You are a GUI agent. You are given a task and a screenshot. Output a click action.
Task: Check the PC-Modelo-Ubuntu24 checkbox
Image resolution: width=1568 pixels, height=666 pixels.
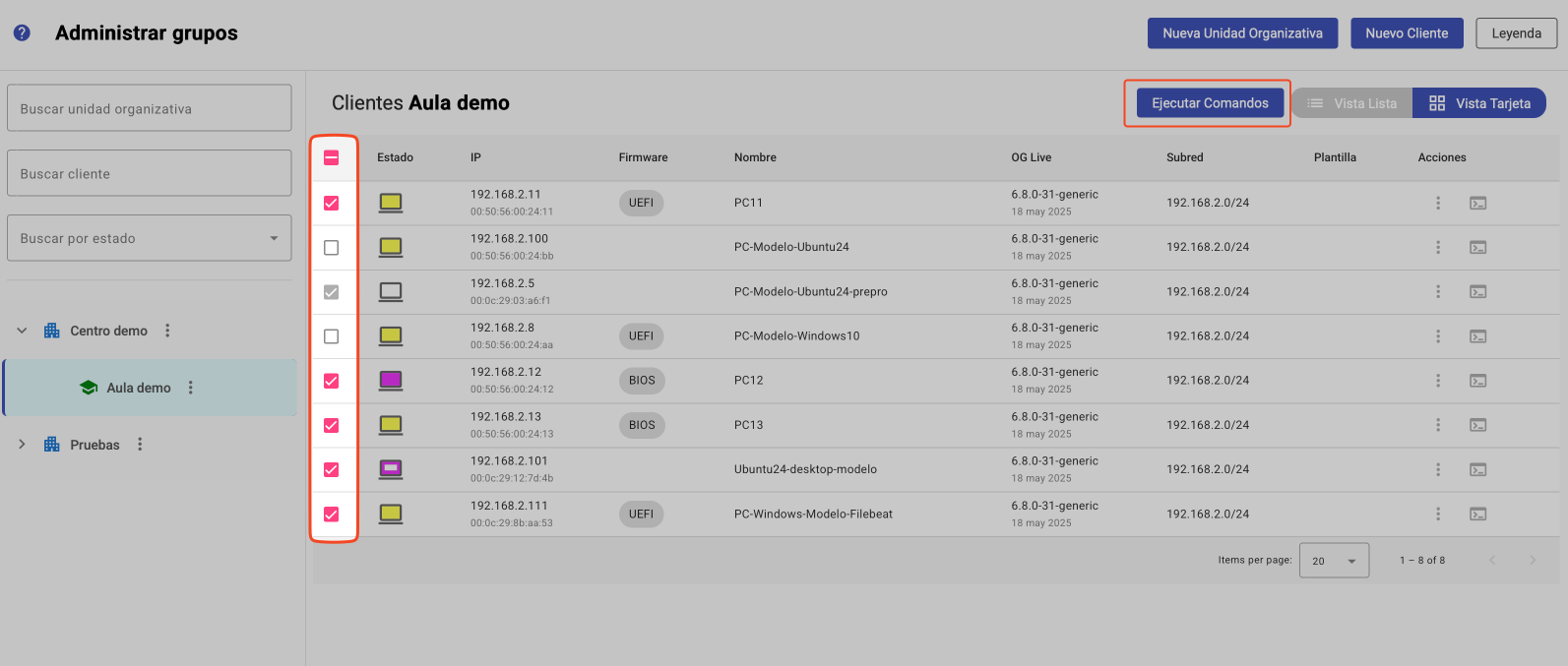coord(332,247)
